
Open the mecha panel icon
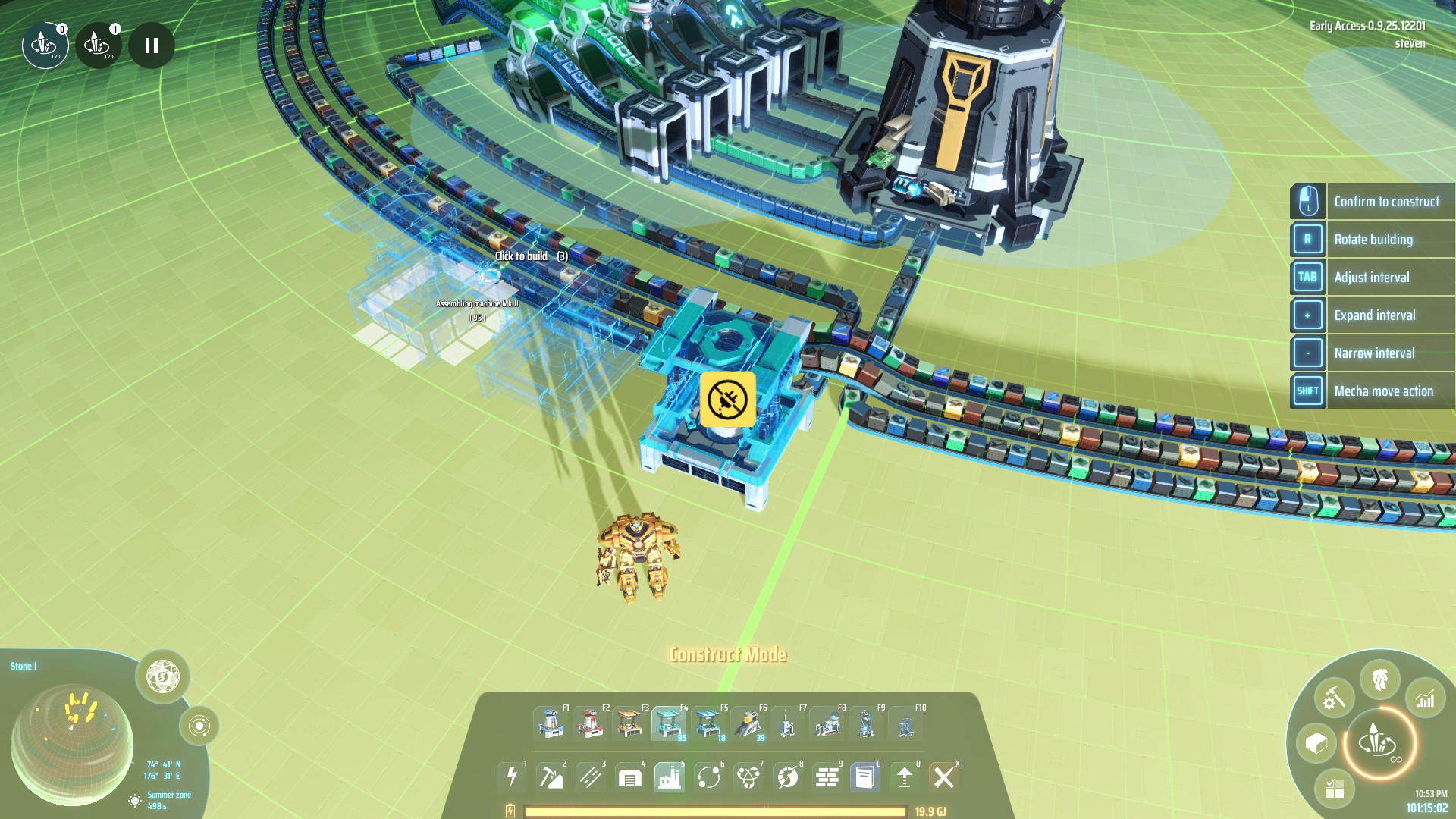click(1379, 679)
